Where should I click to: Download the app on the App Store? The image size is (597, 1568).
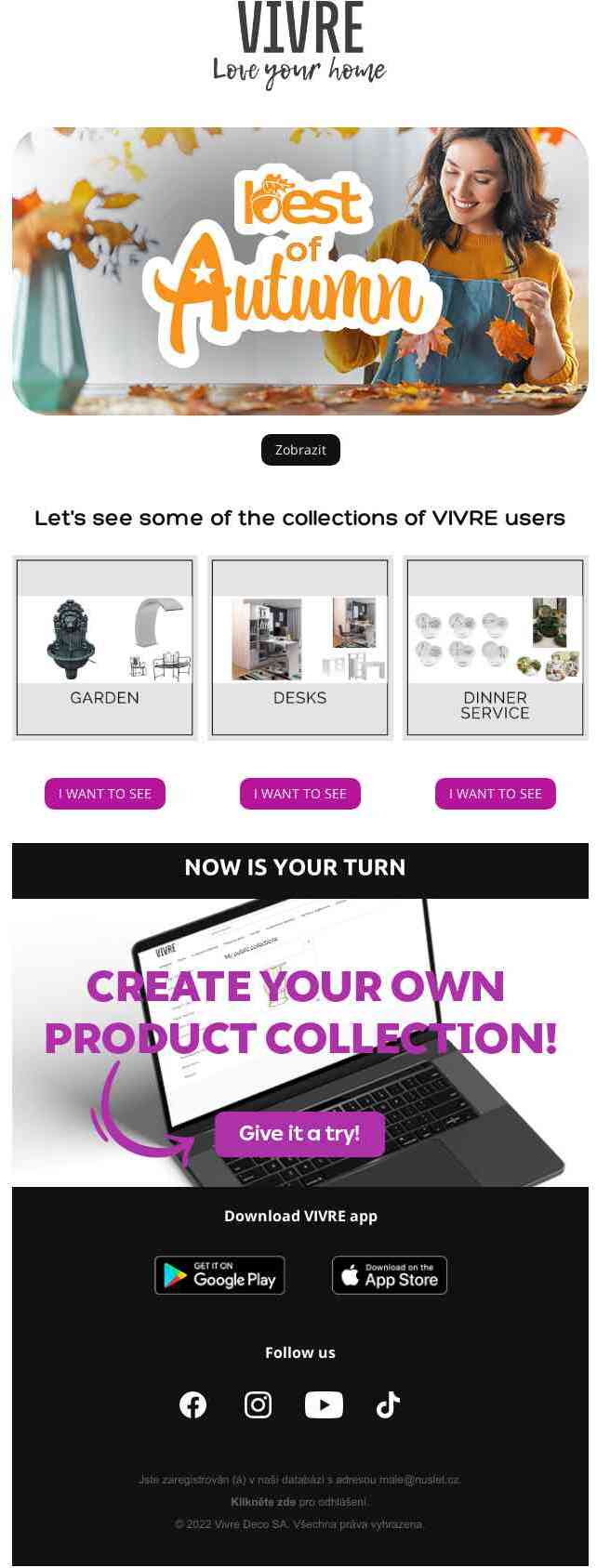click(390, 1275)
